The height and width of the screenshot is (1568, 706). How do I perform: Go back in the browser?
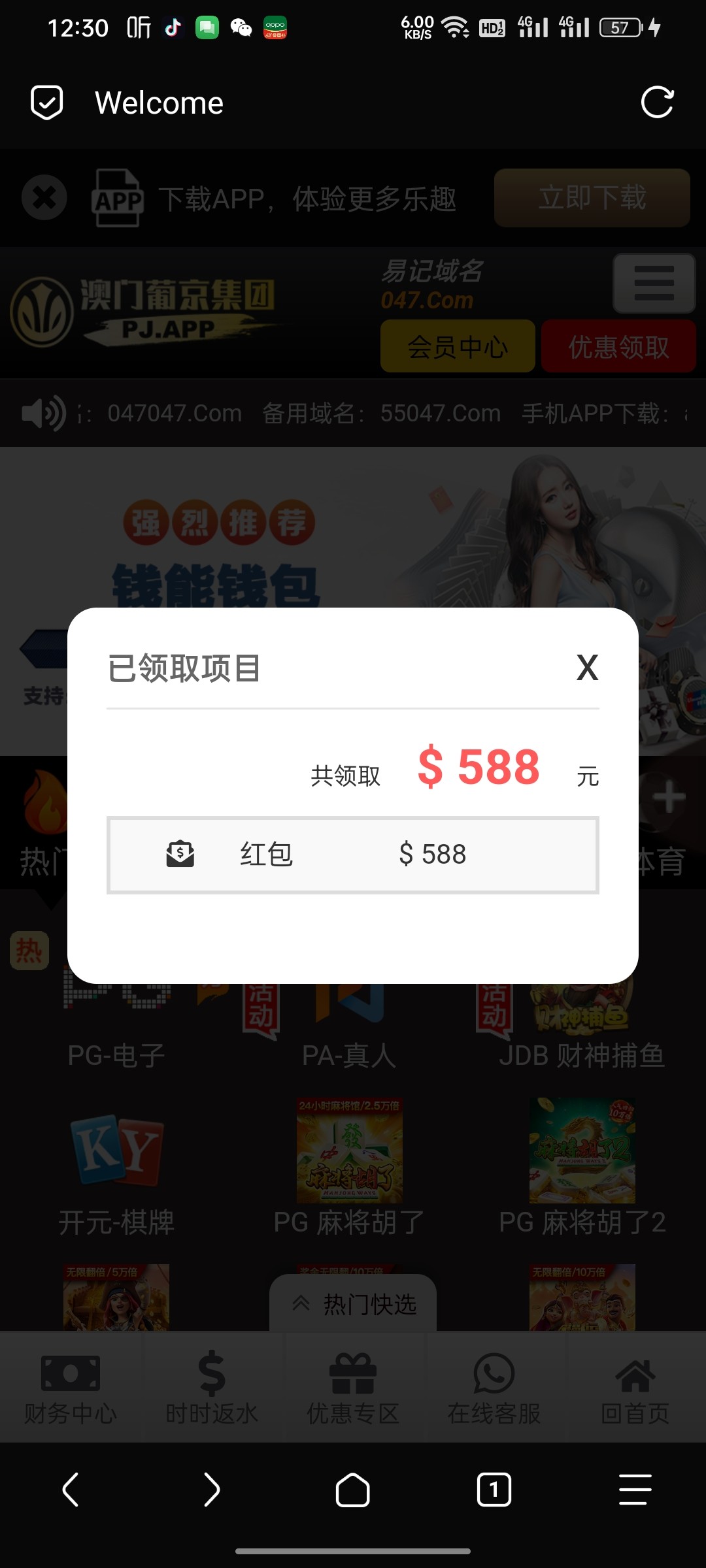[71, 1490]
